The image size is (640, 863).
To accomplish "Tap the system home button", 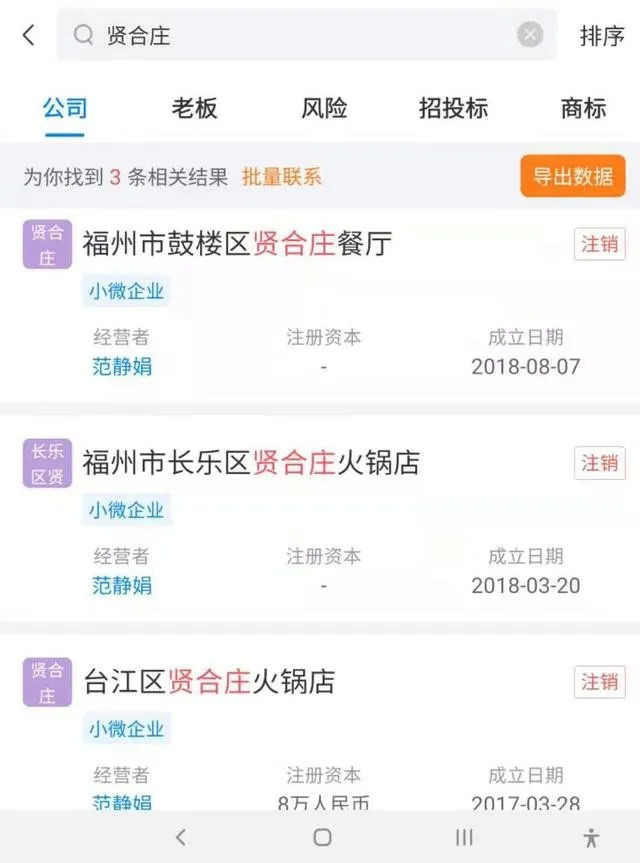I will (x=322, y=837).
